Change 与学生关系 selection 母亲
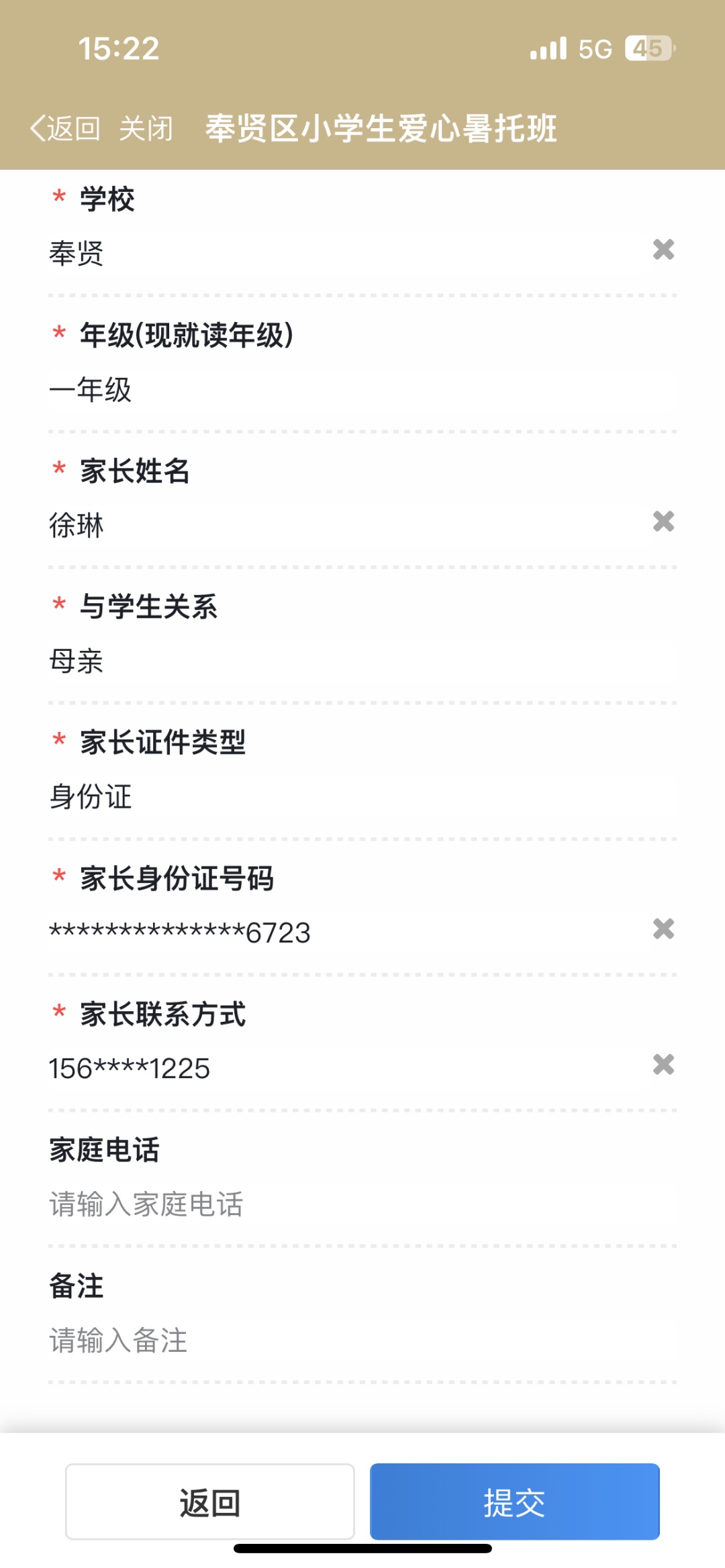 [x=362, y=662]
